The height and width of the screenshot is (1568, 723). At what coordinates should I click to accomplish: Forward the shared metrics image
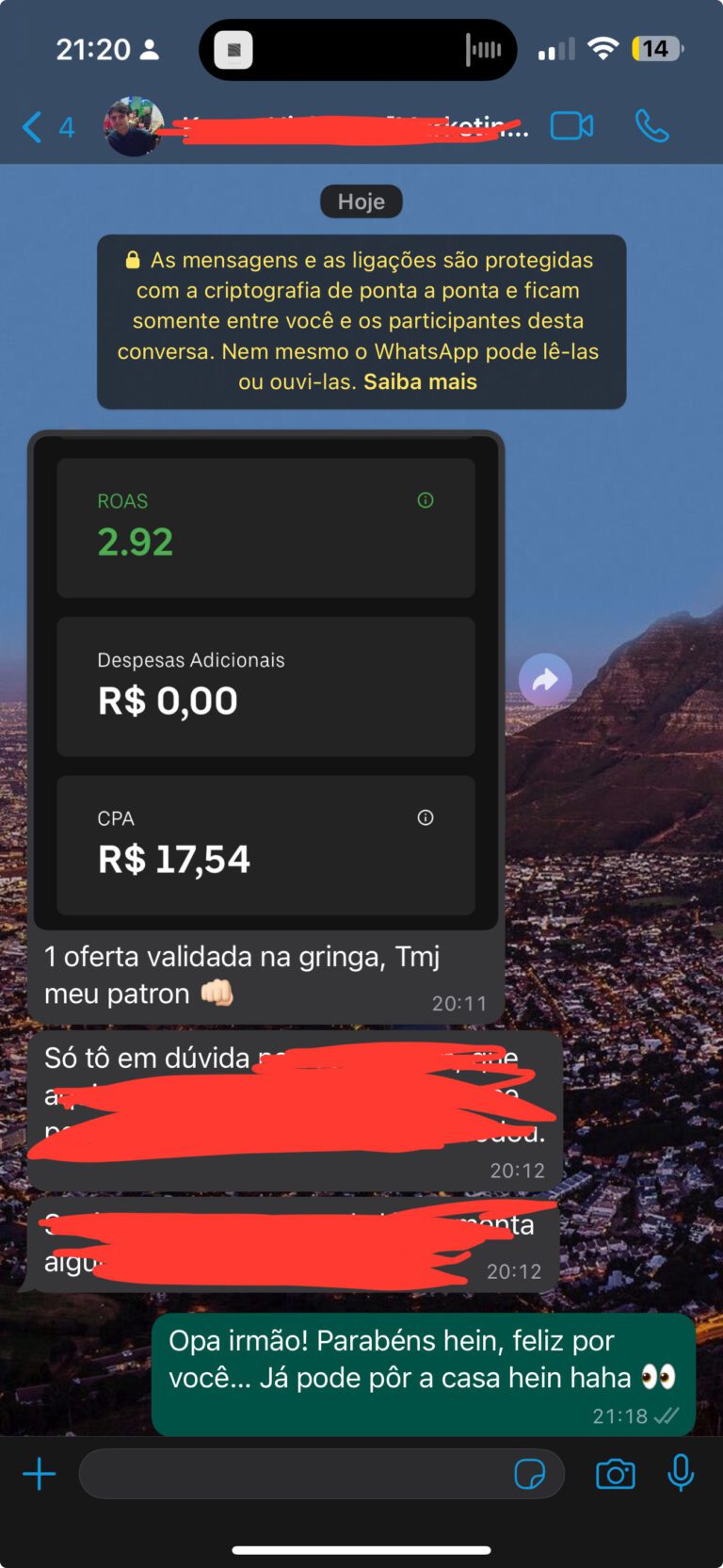(545, 679)
